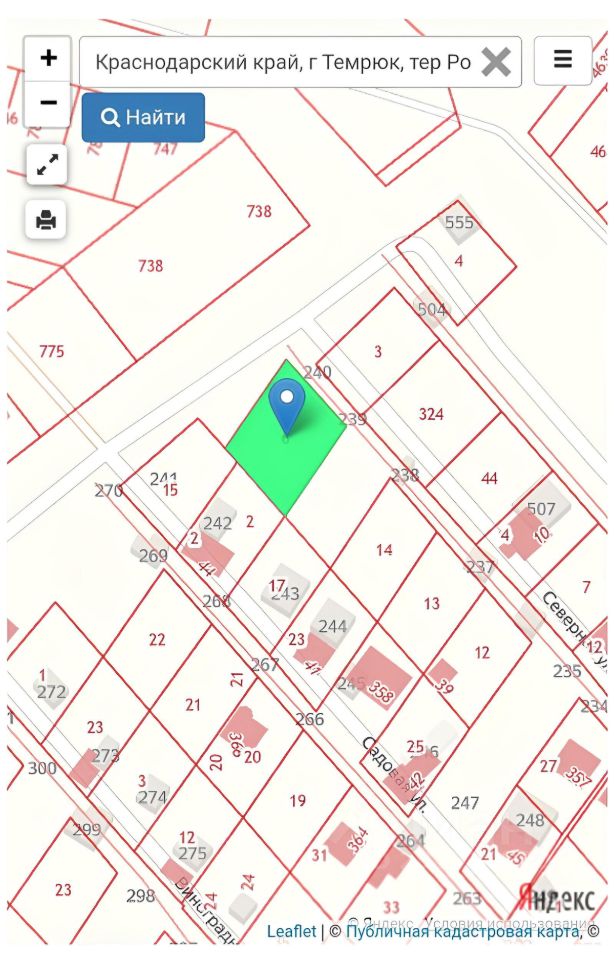Open the hamburger menu
Image resolution: width=614 pixels, height=960 pixels.
[563, 60]
